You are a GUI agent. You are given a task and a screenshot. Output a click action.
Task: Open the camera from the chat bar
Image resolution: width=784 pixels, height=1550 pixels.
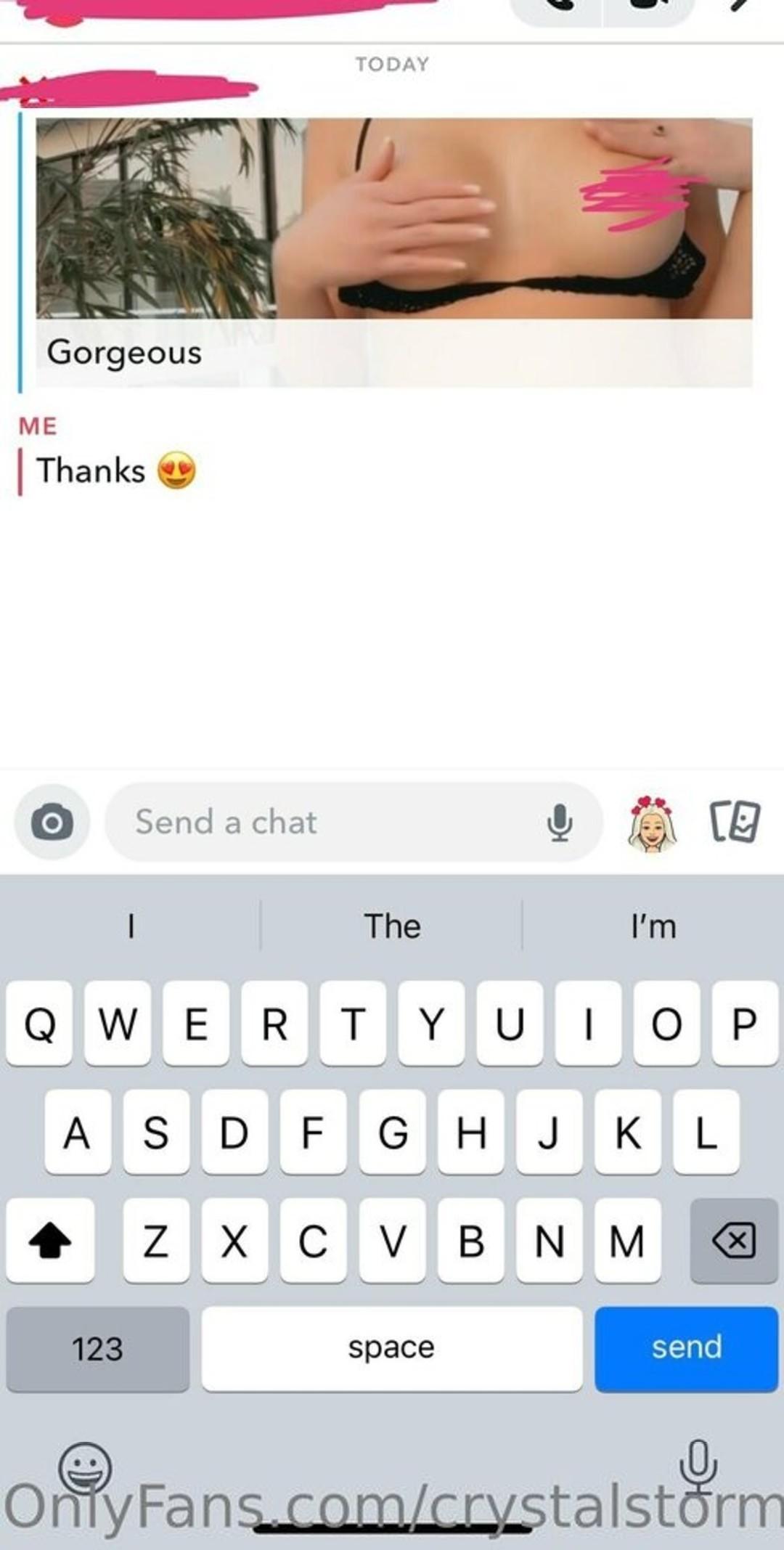[52, 823]
